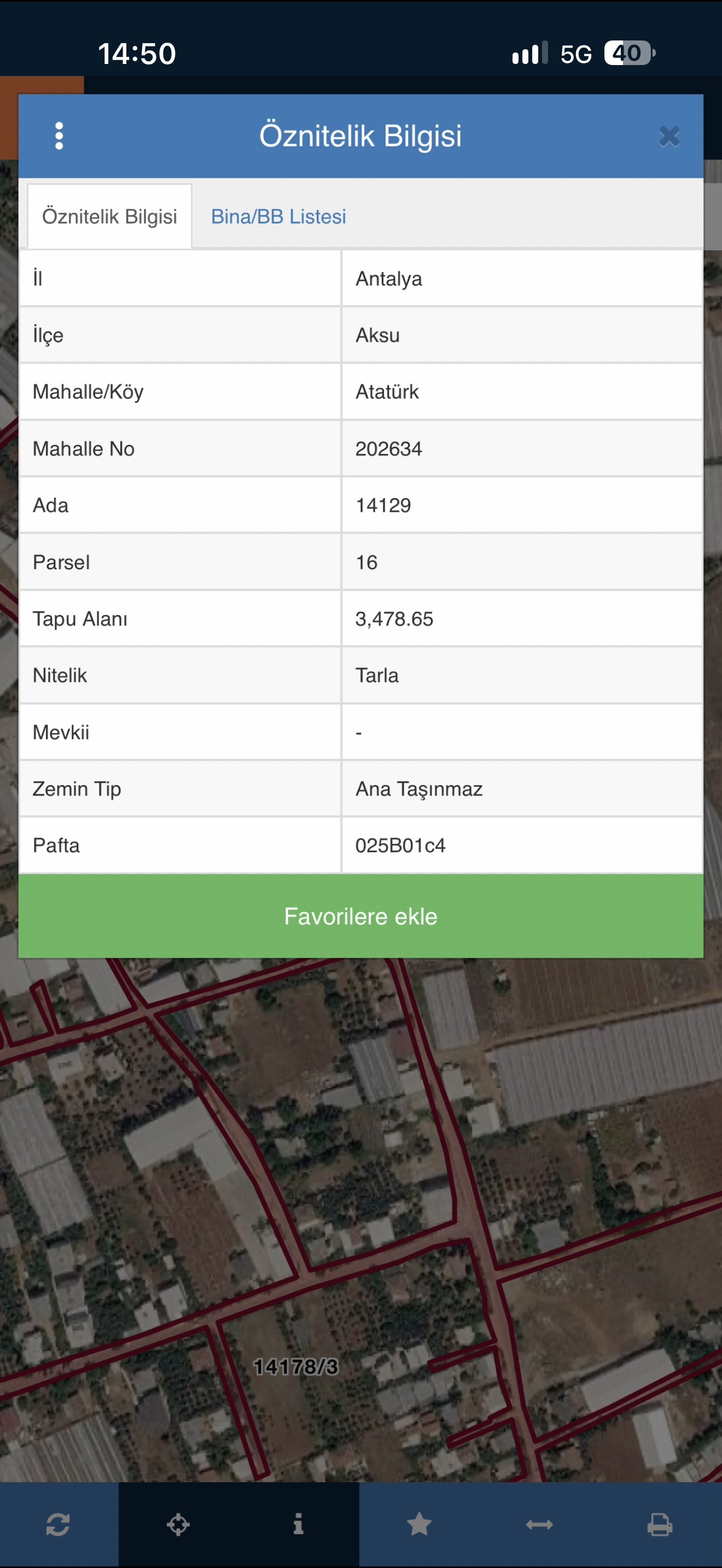
Task: Select the Öznitelik Bilgisi tab
Action: click(x=109, y=217)
